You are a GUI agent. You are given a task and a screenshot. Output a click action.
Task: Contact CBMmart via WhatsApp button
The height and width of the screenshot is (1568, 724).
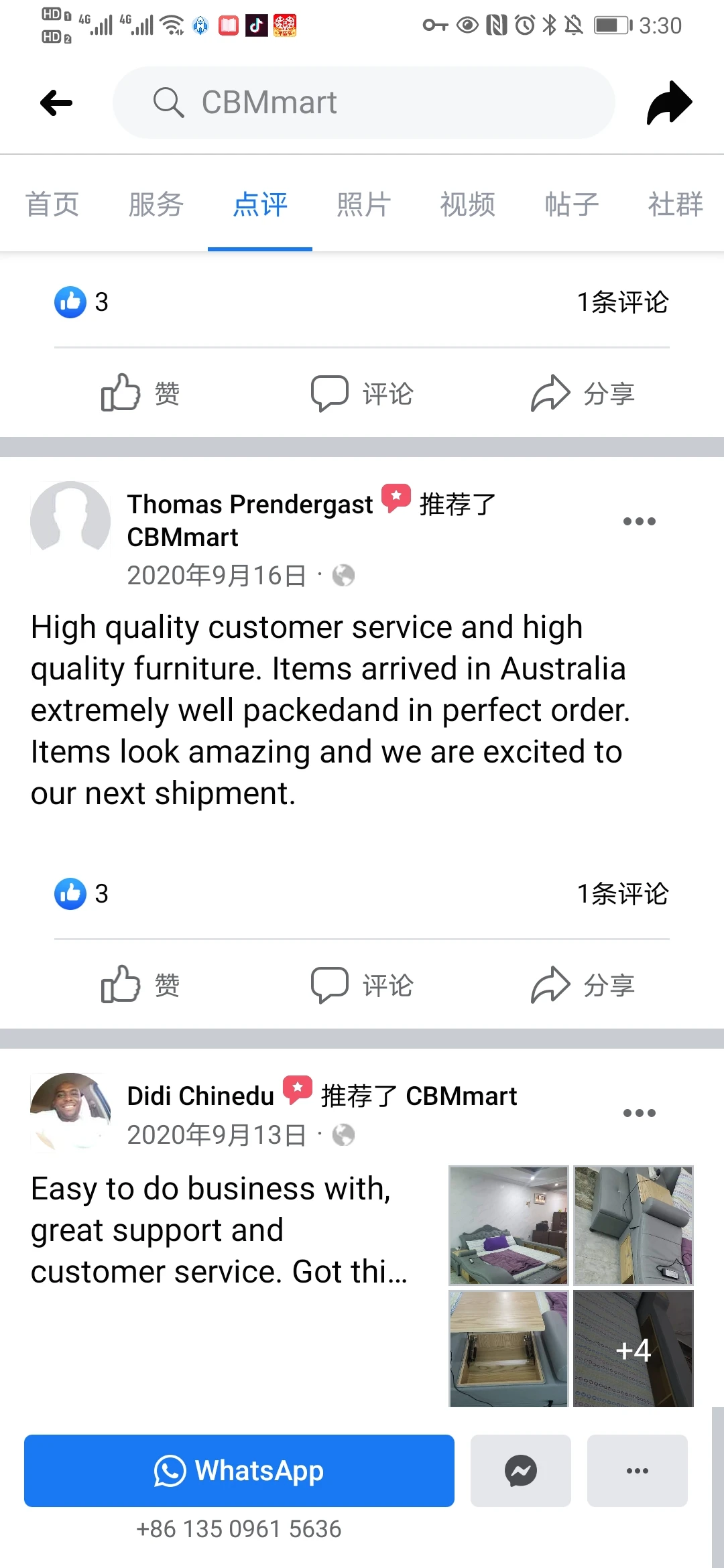[x=239, y=1471]
